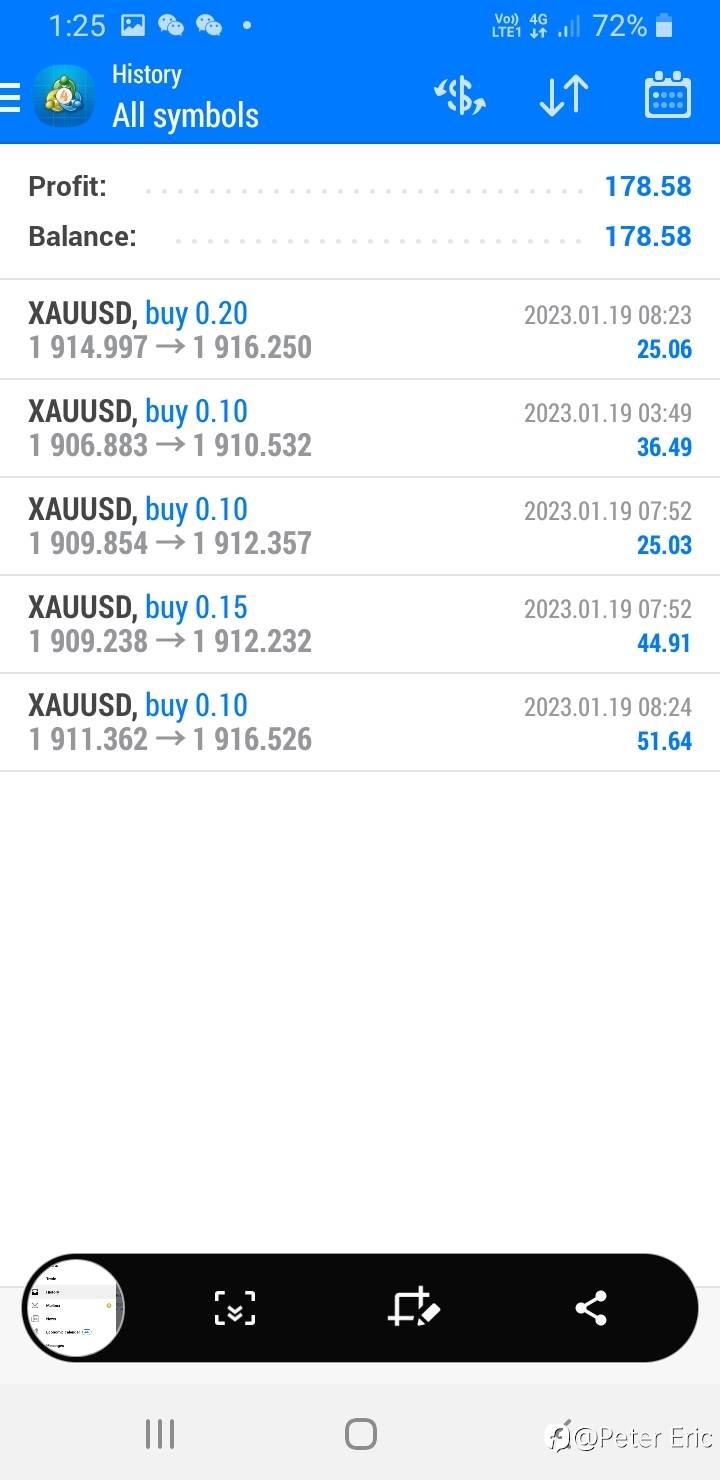The image size is (720, 1480).
Task: Open the buy 0.20 trade at 08:23
Action: point(360,330)
